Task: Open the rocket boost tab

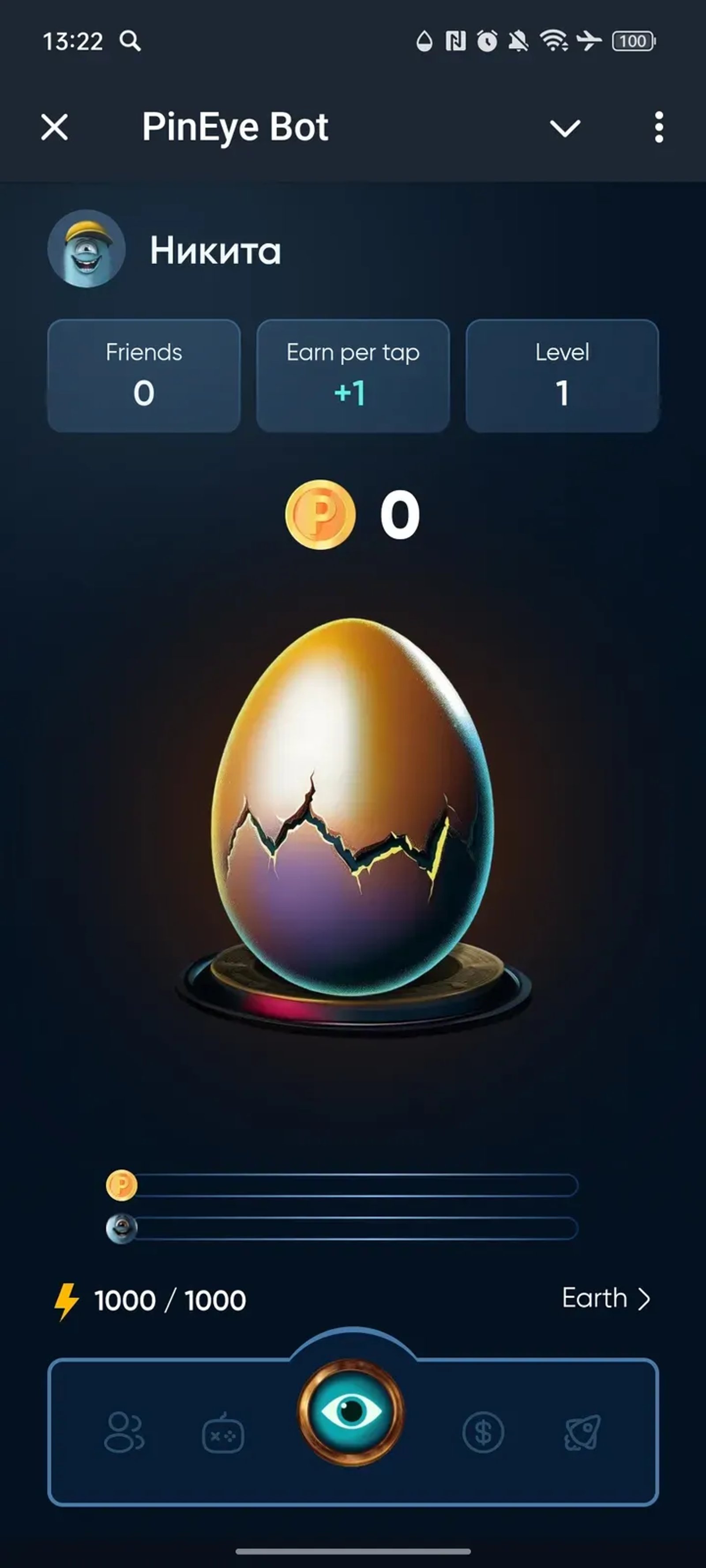Action: pos(582,1432)
